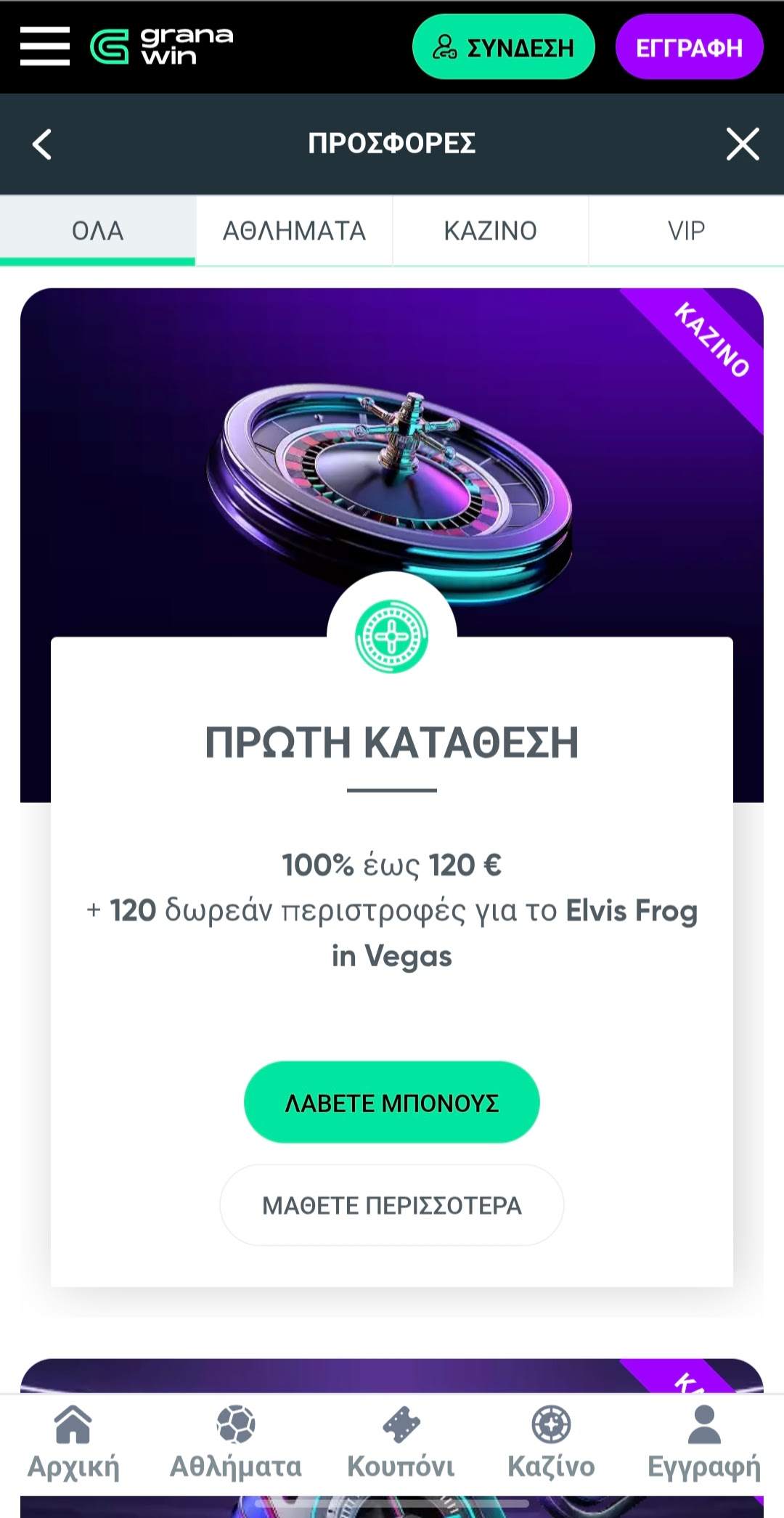
Task: Close the ΠΡΟΣΦΟΡΕΣ offers panel
Action: [x=742, y=144]
